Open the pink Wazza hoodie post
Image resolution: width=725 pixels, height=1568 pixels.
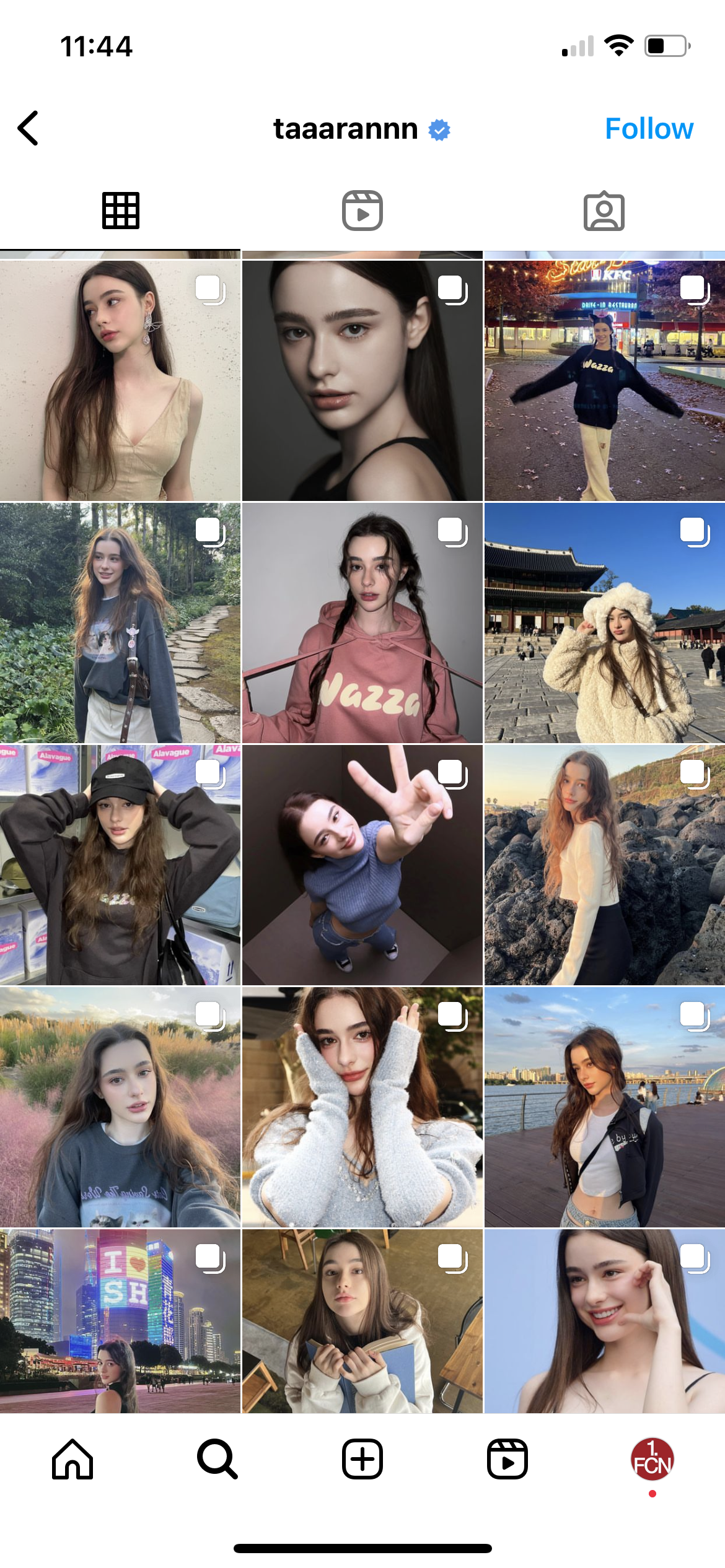pyautogui.click(x=362, y=622)
